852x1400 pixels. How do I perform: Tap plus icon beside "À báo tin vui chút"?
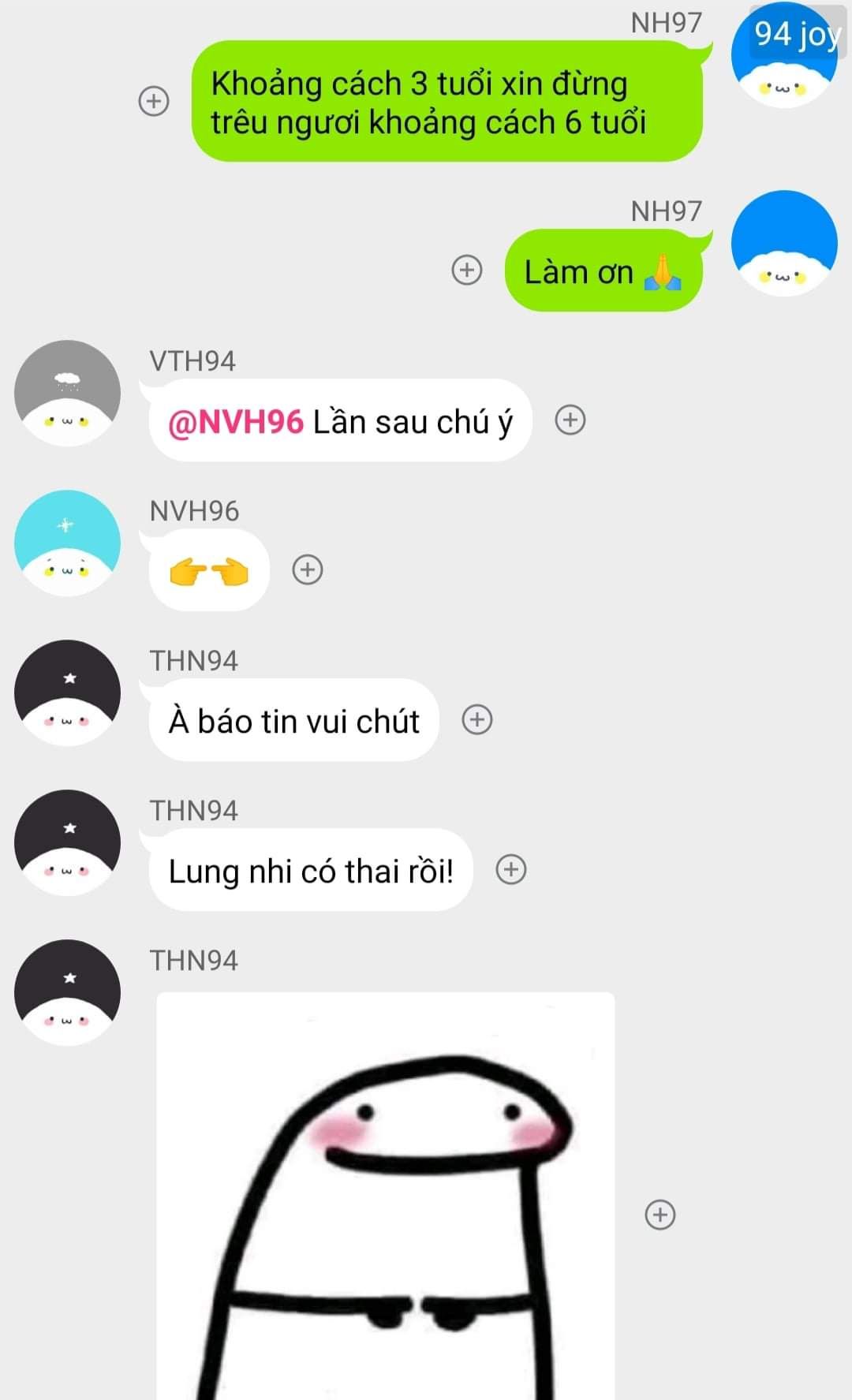pyautogui.click(x=477, y=719)
